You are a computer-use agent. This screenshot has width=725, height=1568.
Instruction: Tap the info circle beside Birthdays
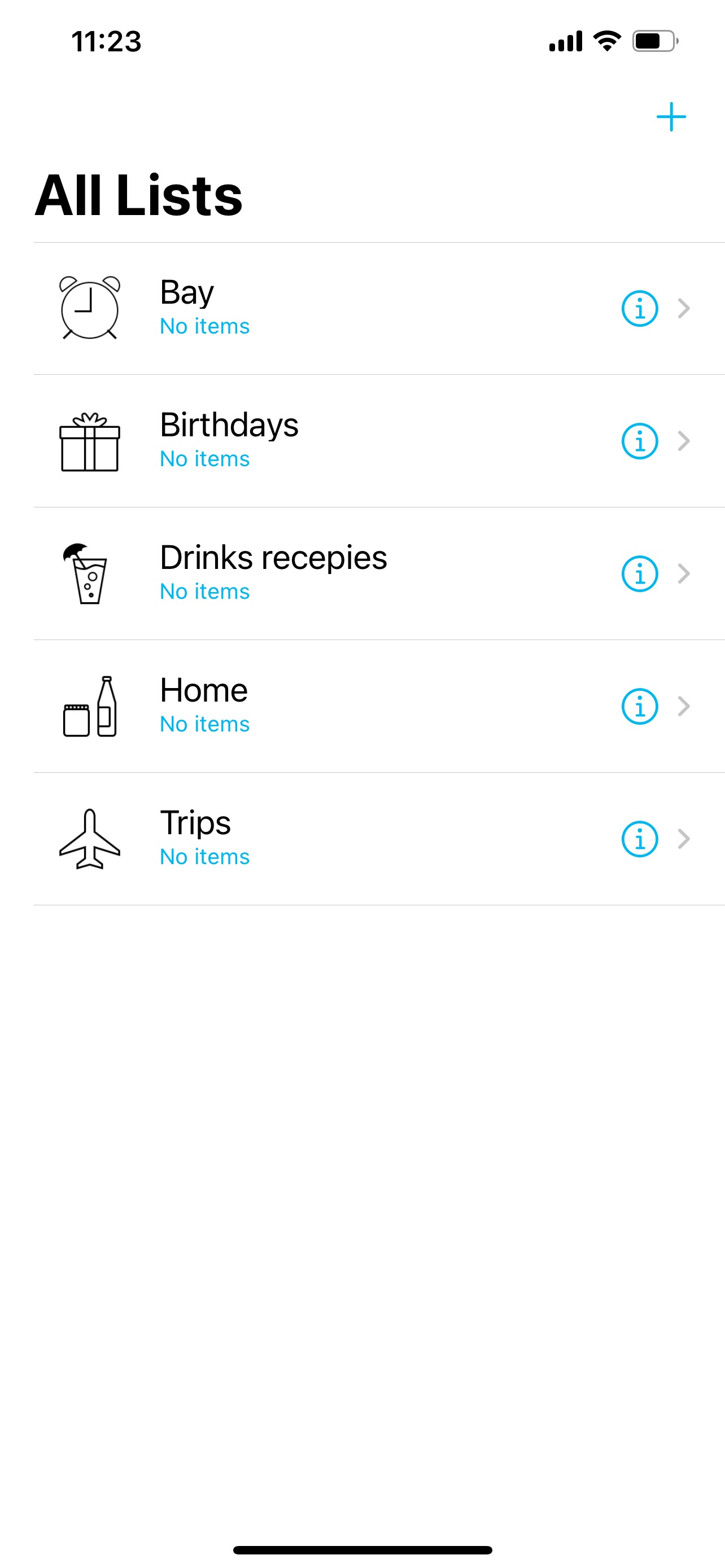click(639, 440)
